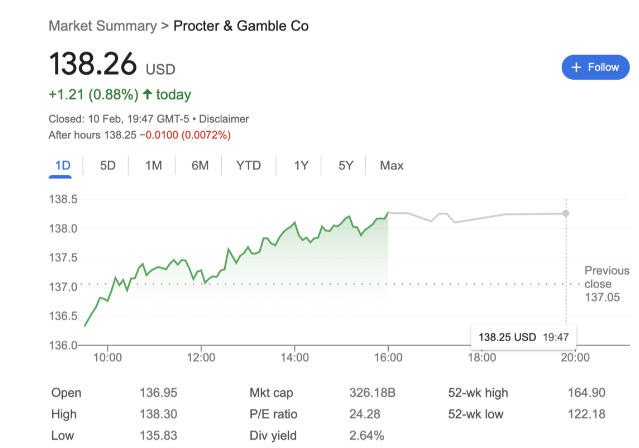Go to the Market Summary link
Viewport: 639px width, 448px height.
103,25
